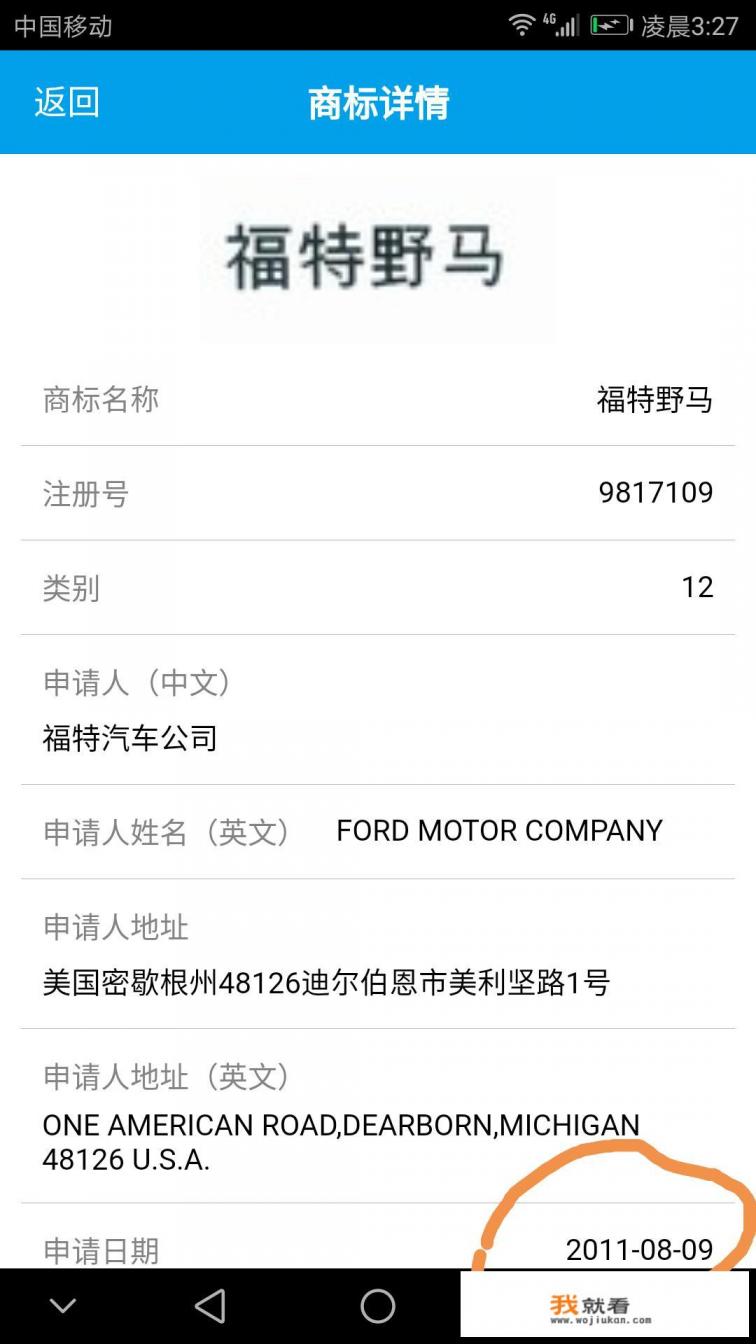
Task: Tap the battery charging icon
Action: 610,25
